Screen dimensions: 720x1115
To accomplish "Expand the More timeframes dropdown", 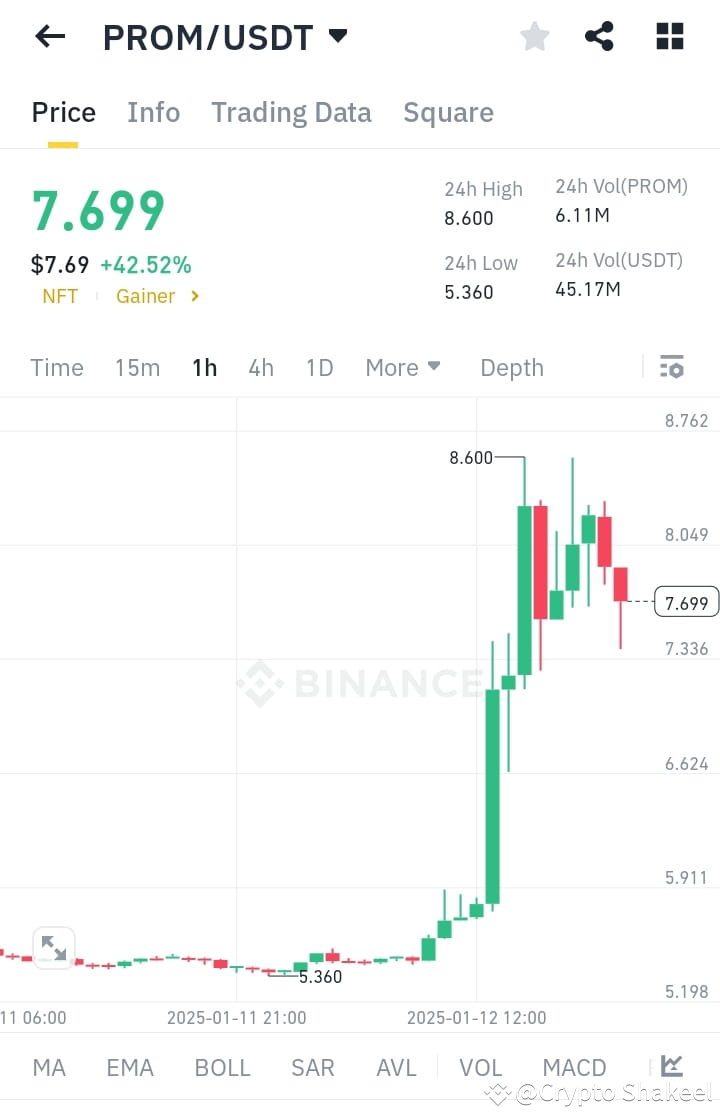I will pos(403,367).
